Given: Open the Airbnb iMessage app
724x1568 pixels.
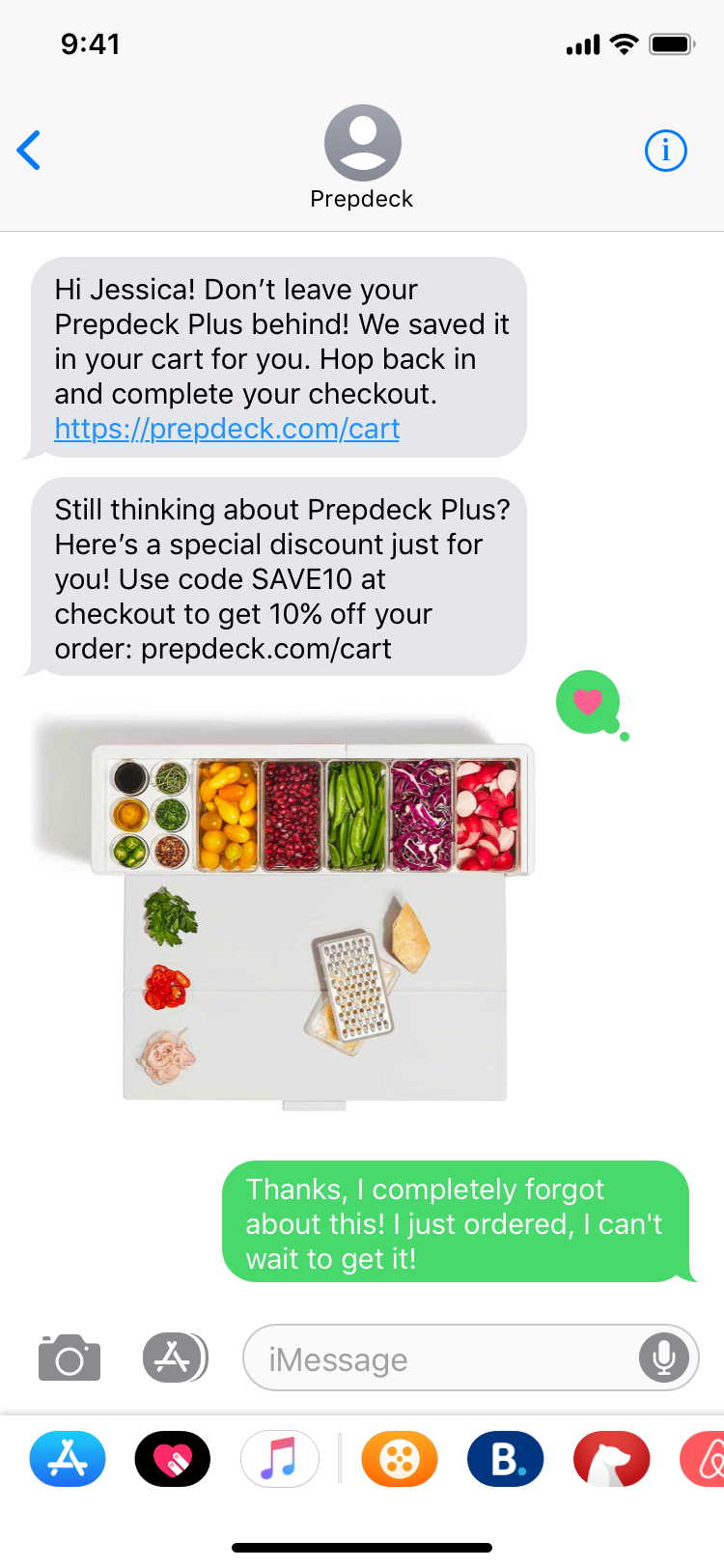Looking at the screenshot, I should tap(703, 1458).
